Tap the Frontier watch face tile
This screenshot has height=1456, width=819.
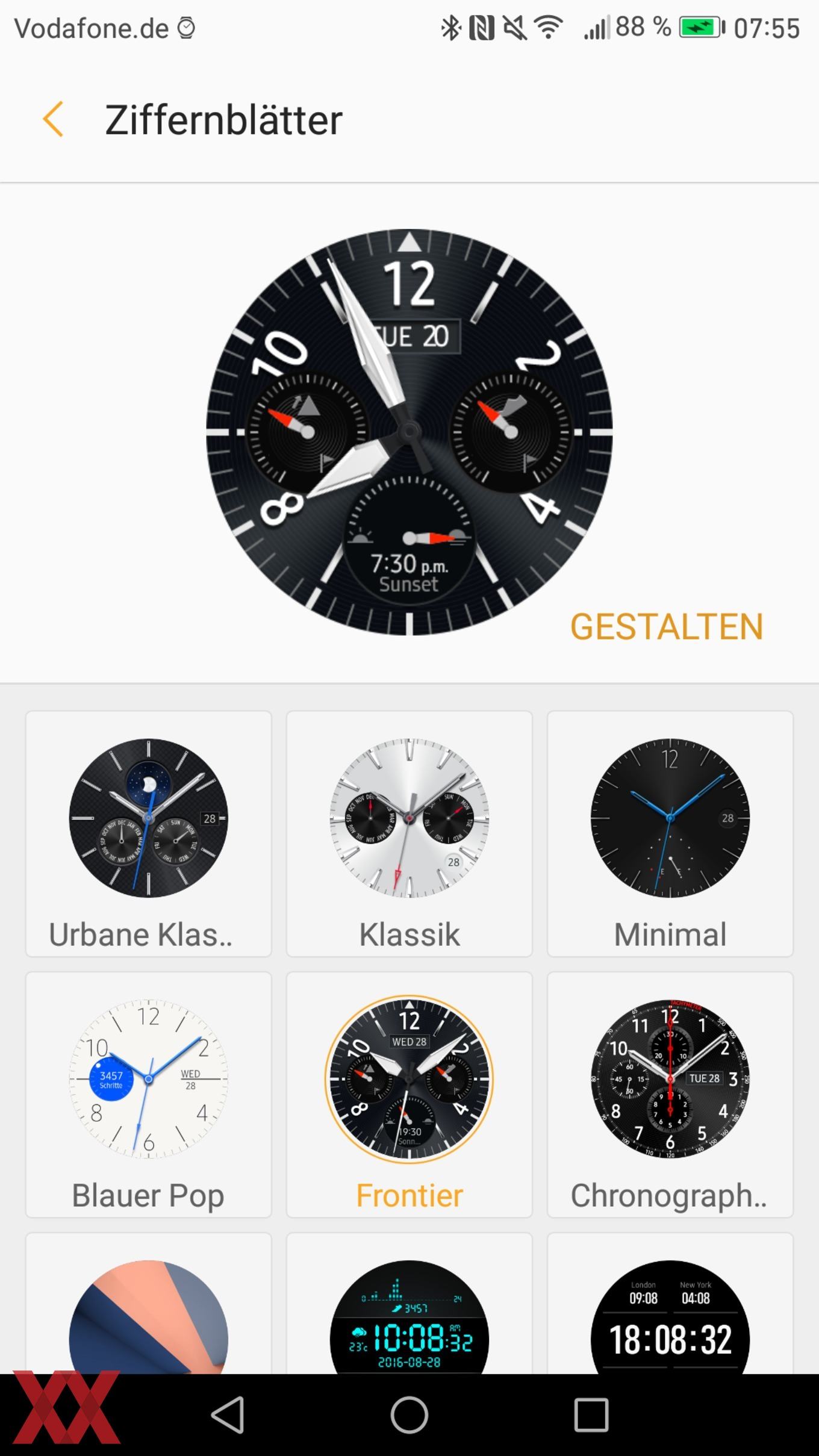coord(409,1095)
